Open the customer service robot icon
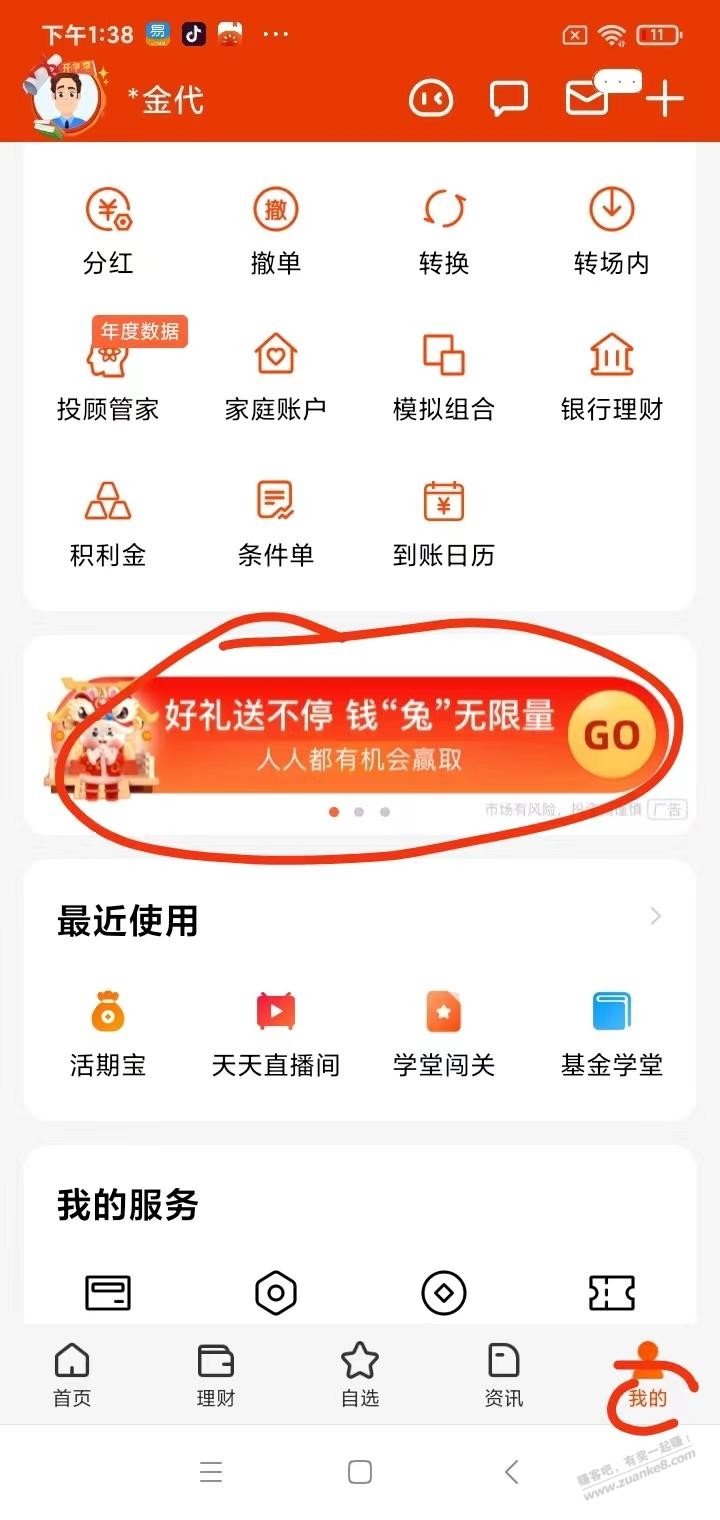 click(431, 98)
